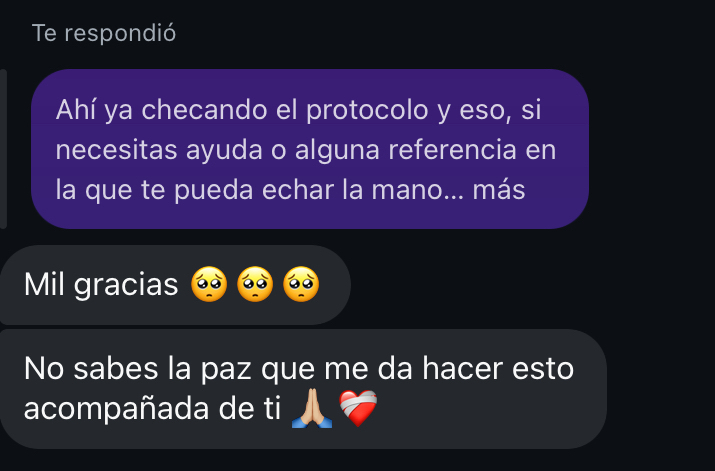
Task: Expand quoted reply with "más"
Action: 501,190
